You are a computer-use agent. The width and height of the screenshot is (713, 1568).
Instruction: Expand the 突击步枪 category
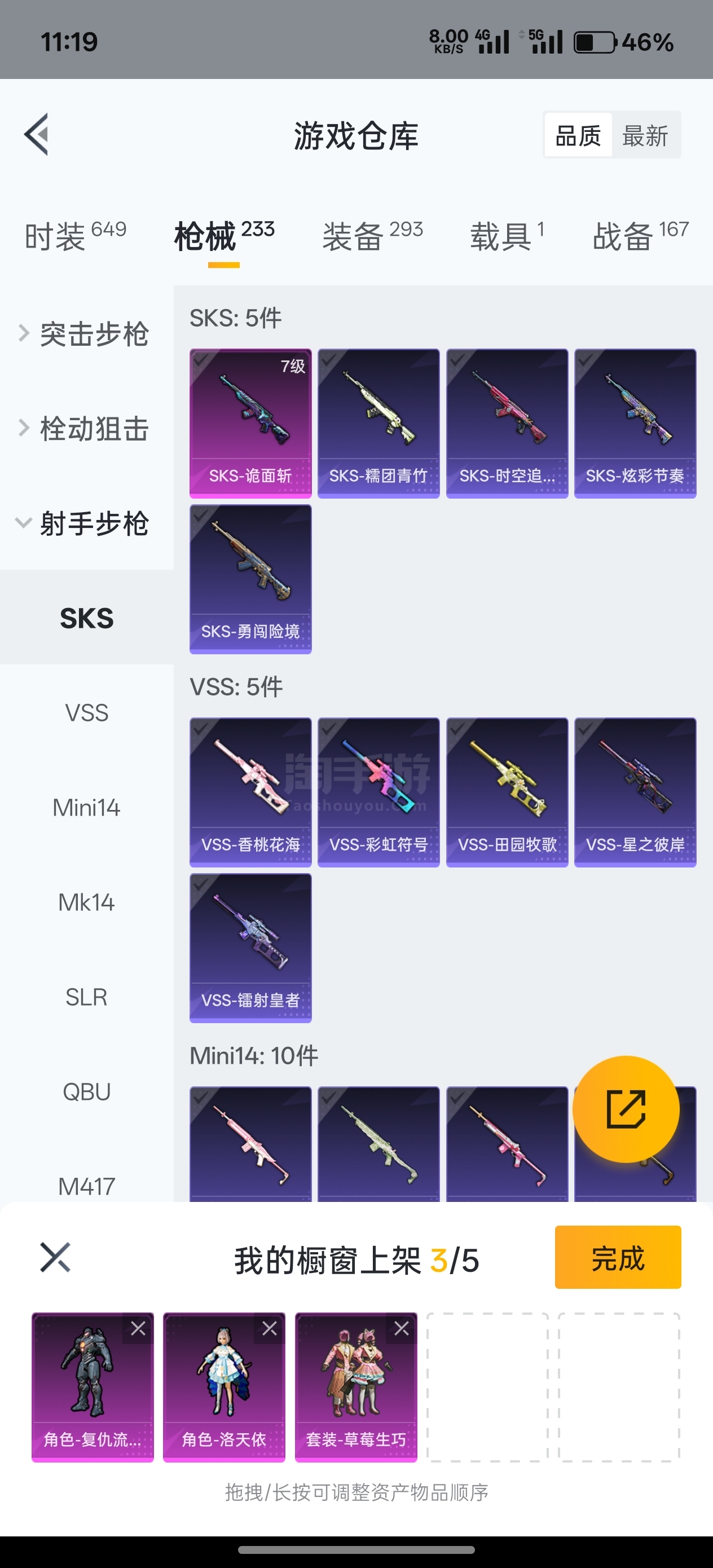coord(85,334)
